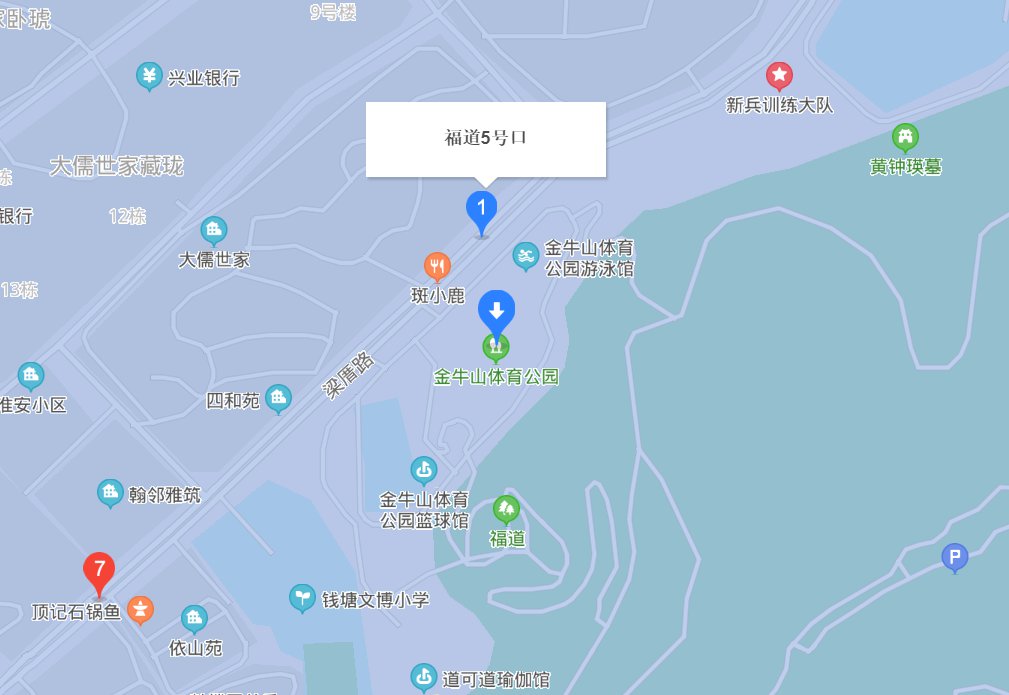Viewport: 1009px width, 695px height.
Task: Tap the parking P pin
Action: pyautogui.click(x=955, y=557)
